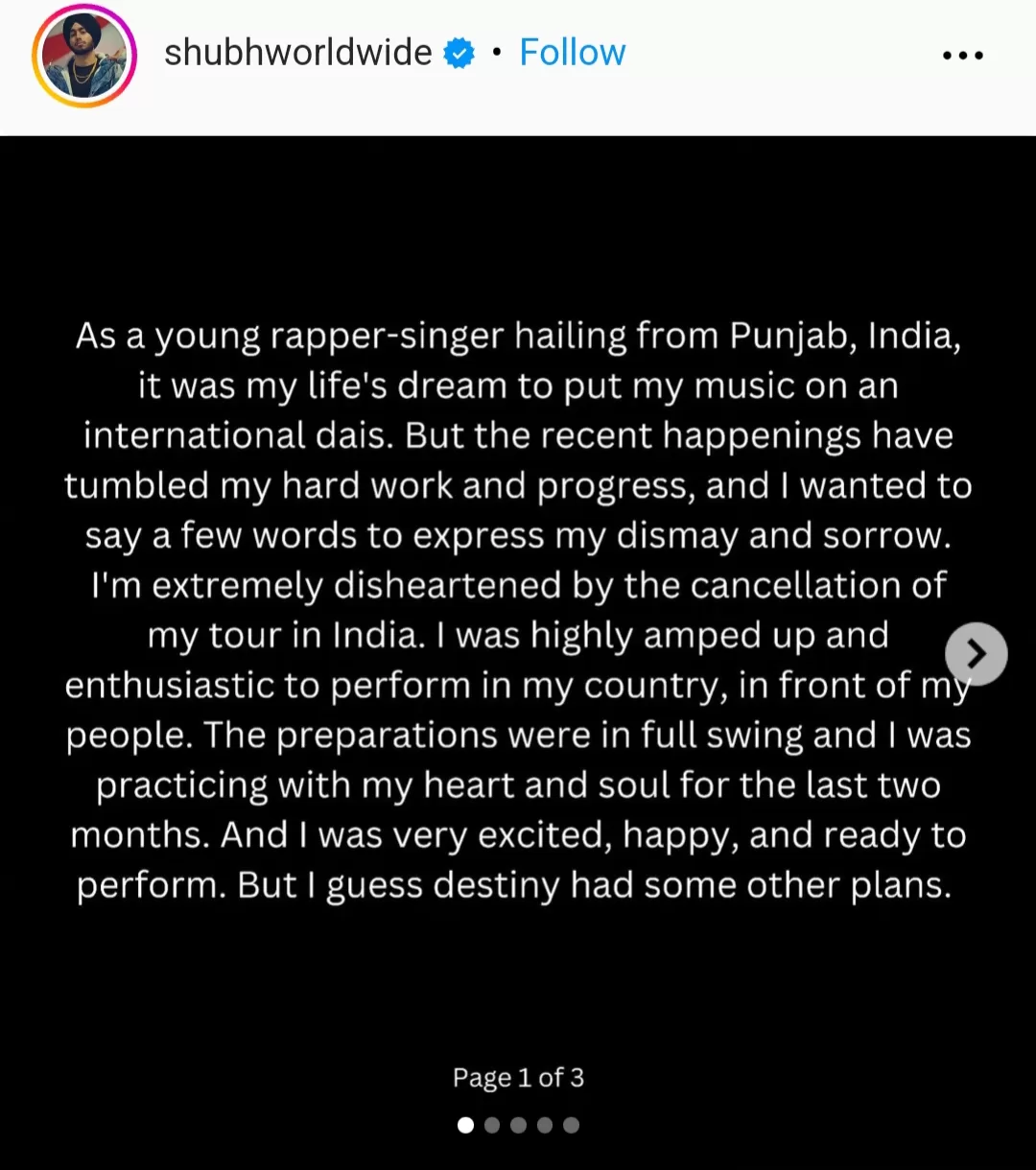Select the carousel page indicator dots
Viewport: 1036px width, 1170px height.
(x=518, y=1125)
